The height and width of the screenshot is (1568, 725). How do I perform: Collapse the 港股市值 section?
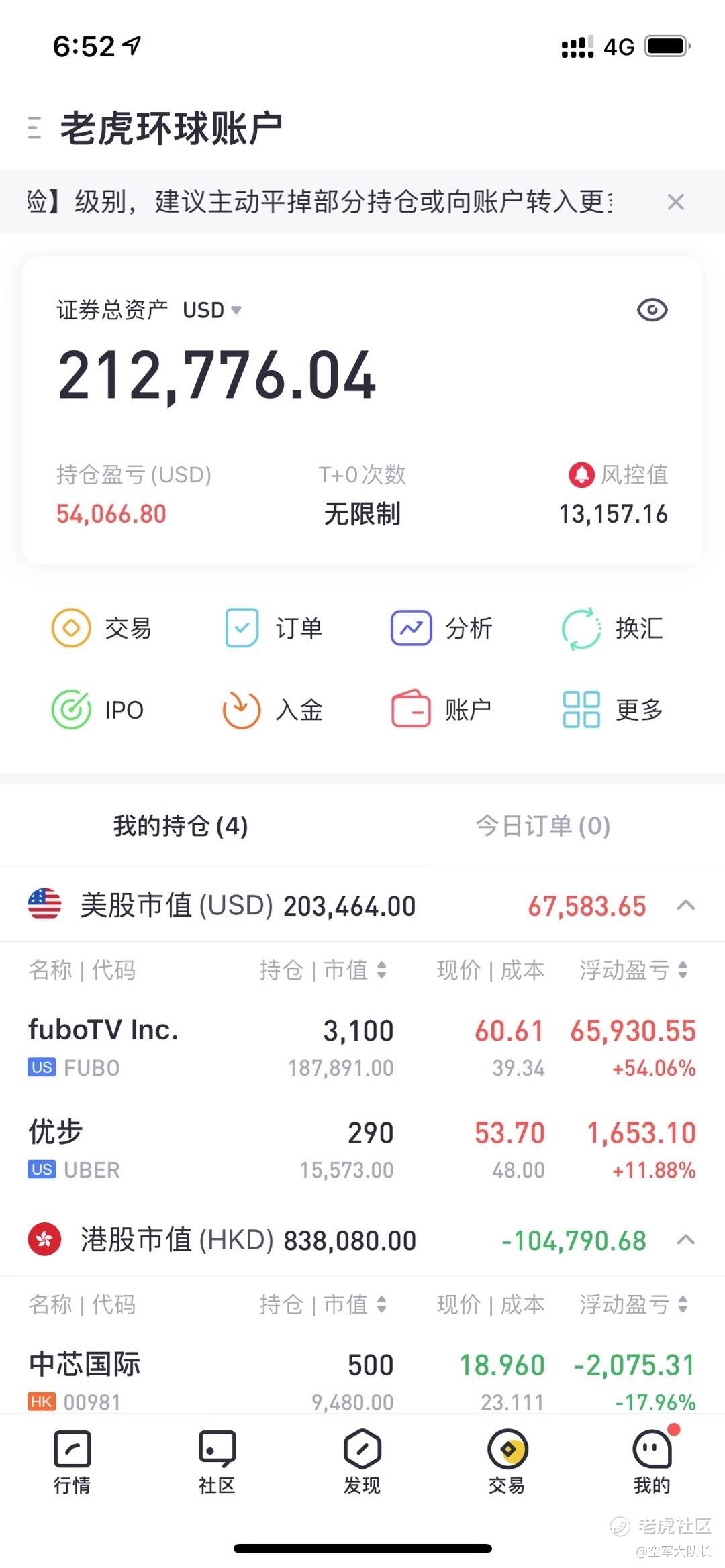[x=685, y=1239]
